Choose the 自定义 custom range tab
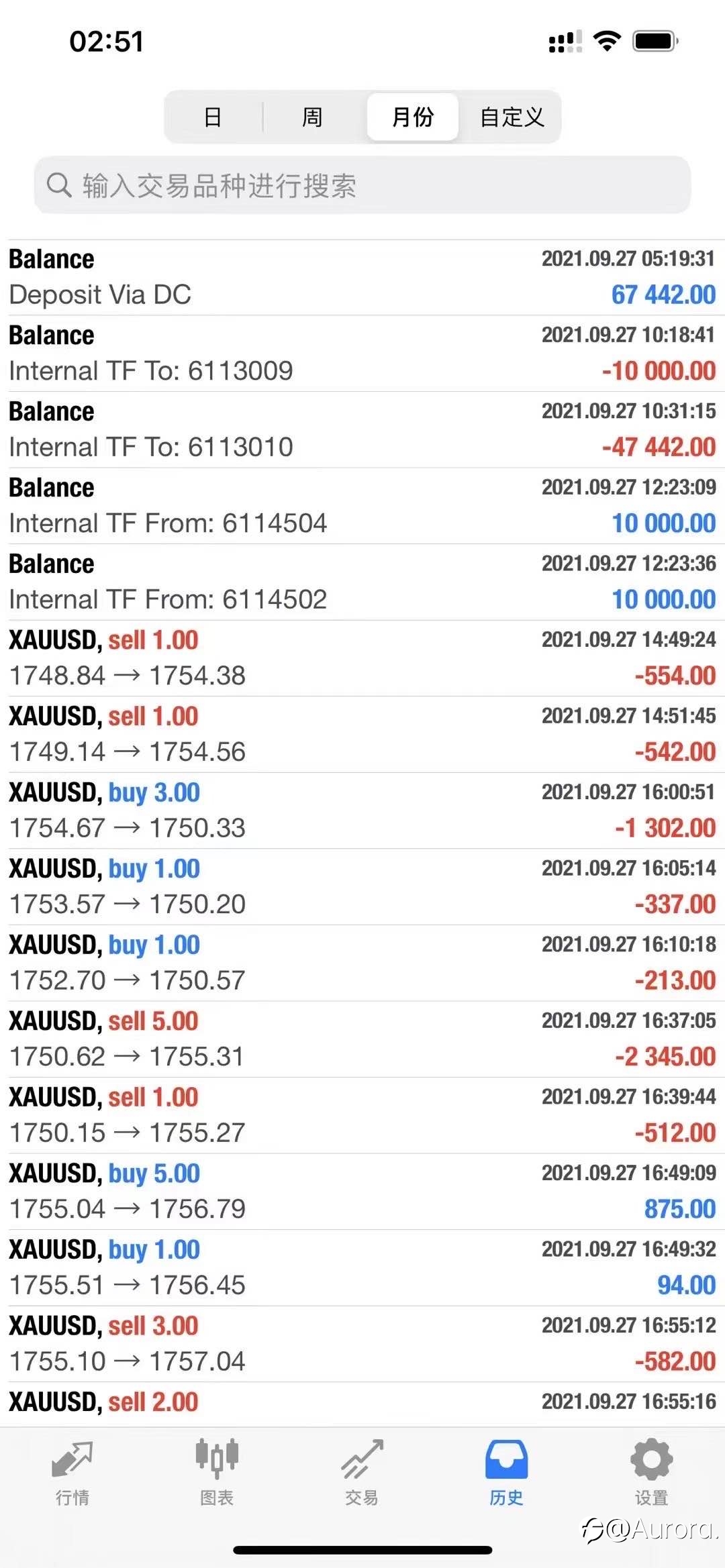The image size is (725, 1568). click(x=512, y=117)
